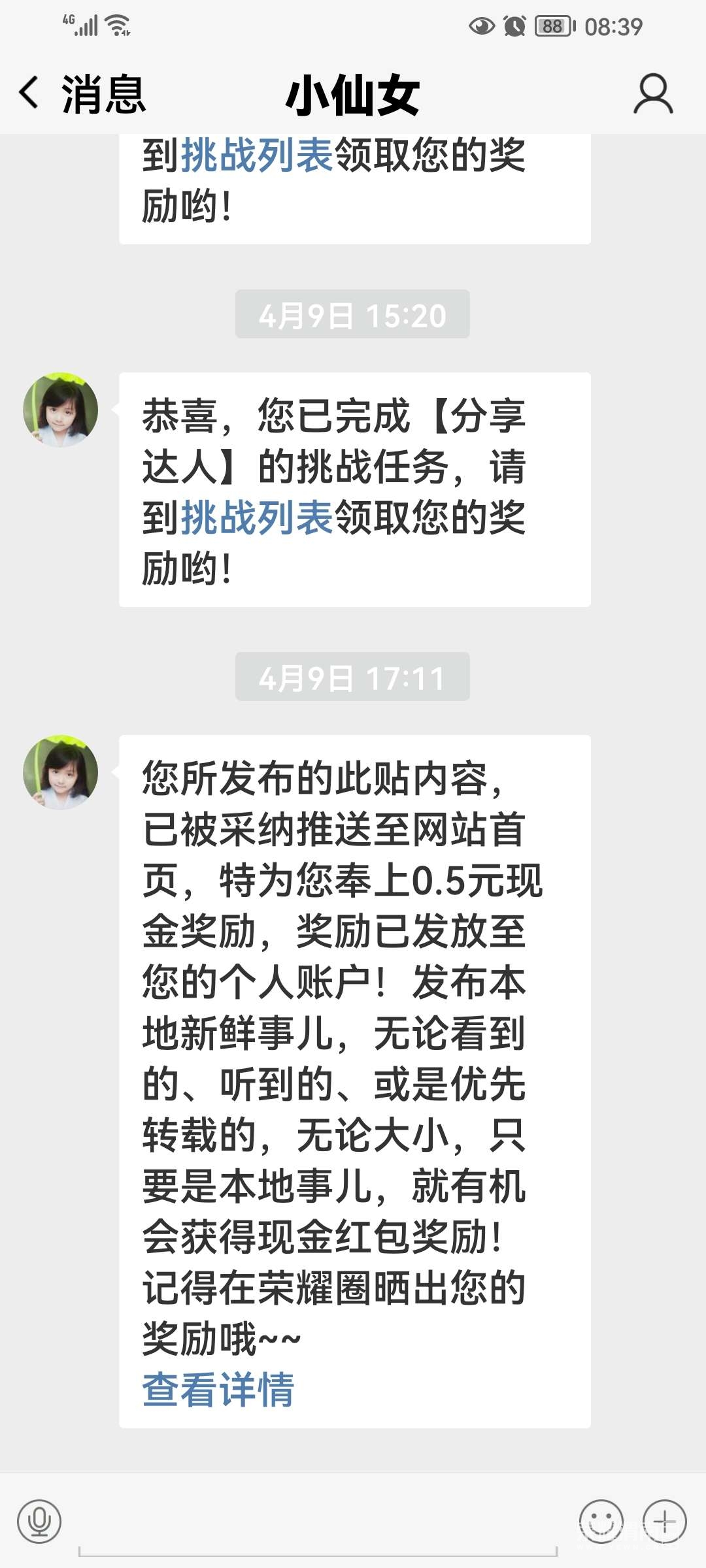706x1568 pixels.
Task: Tap 查看详情 in the cash reward message
Action: [x=218, y=1390]
